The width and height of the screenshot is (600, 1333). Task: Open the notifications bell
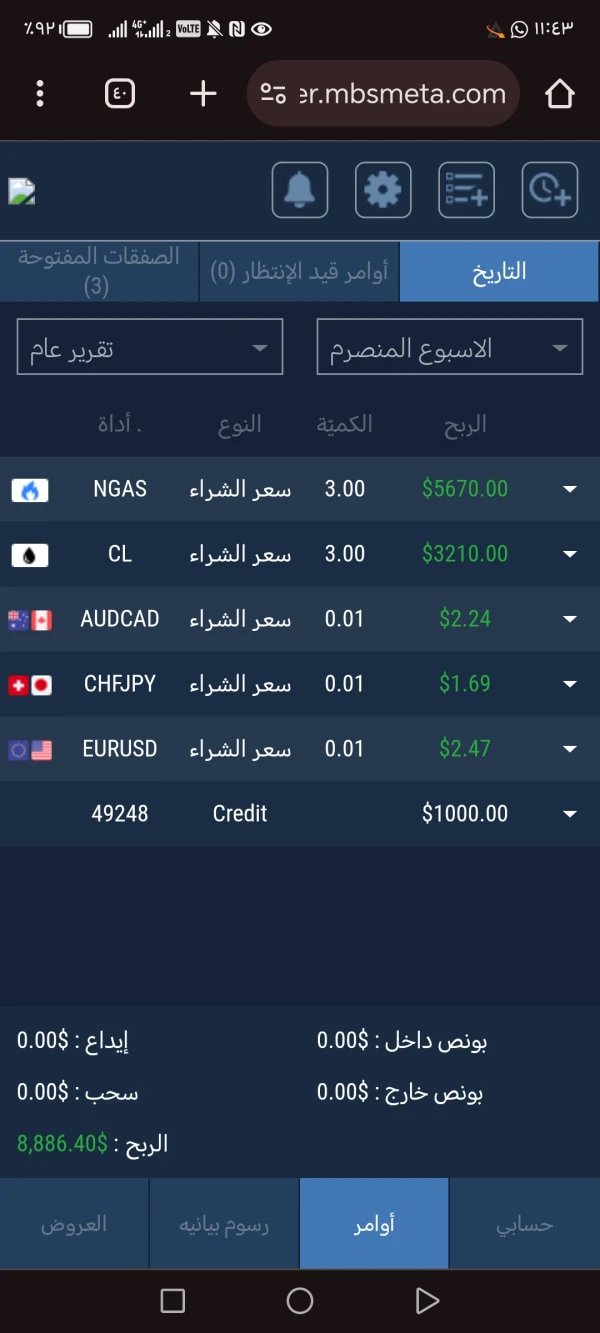click(300, 190)
